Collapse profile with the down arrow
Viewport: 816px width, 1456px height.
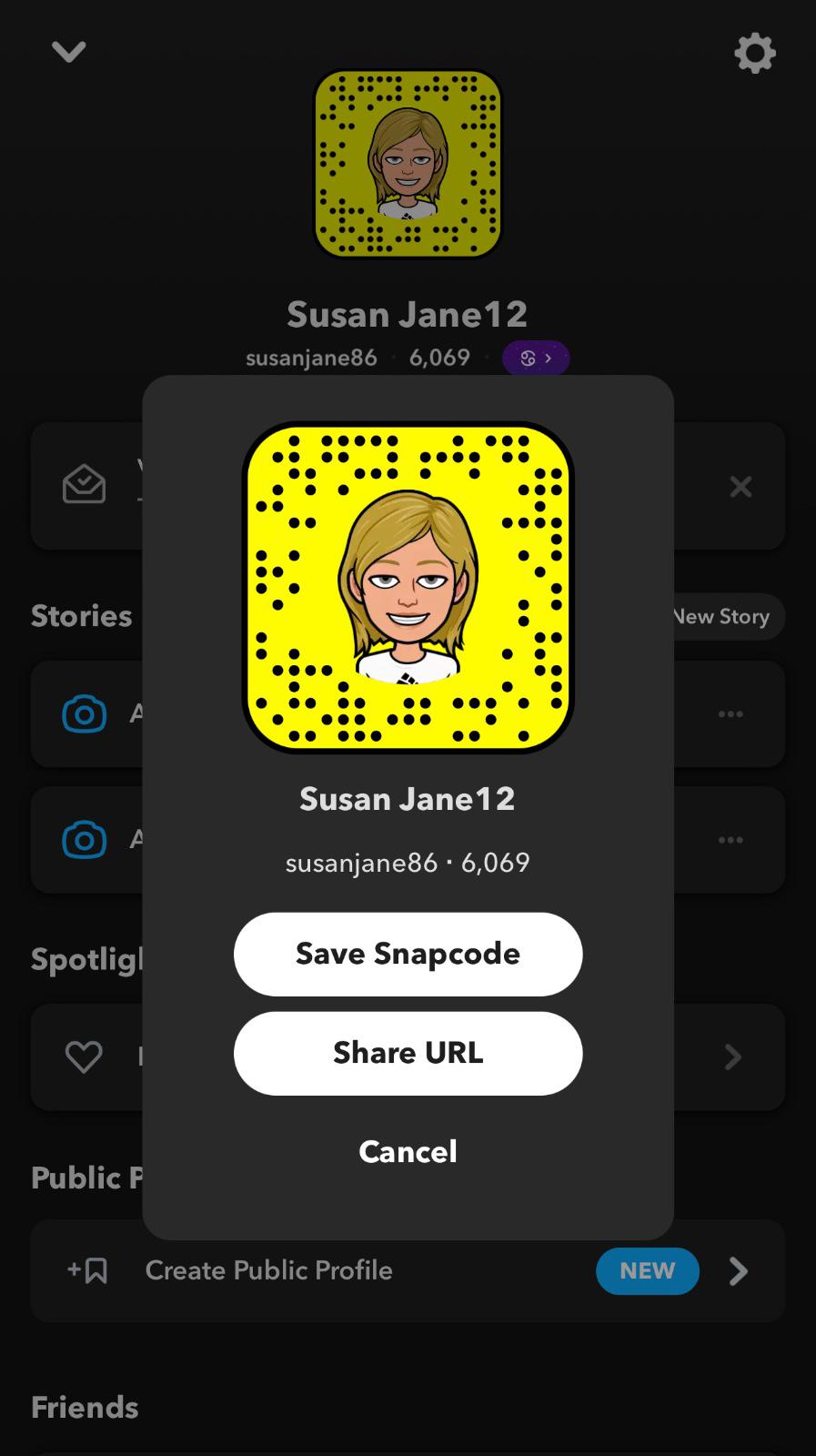point(69,52)
